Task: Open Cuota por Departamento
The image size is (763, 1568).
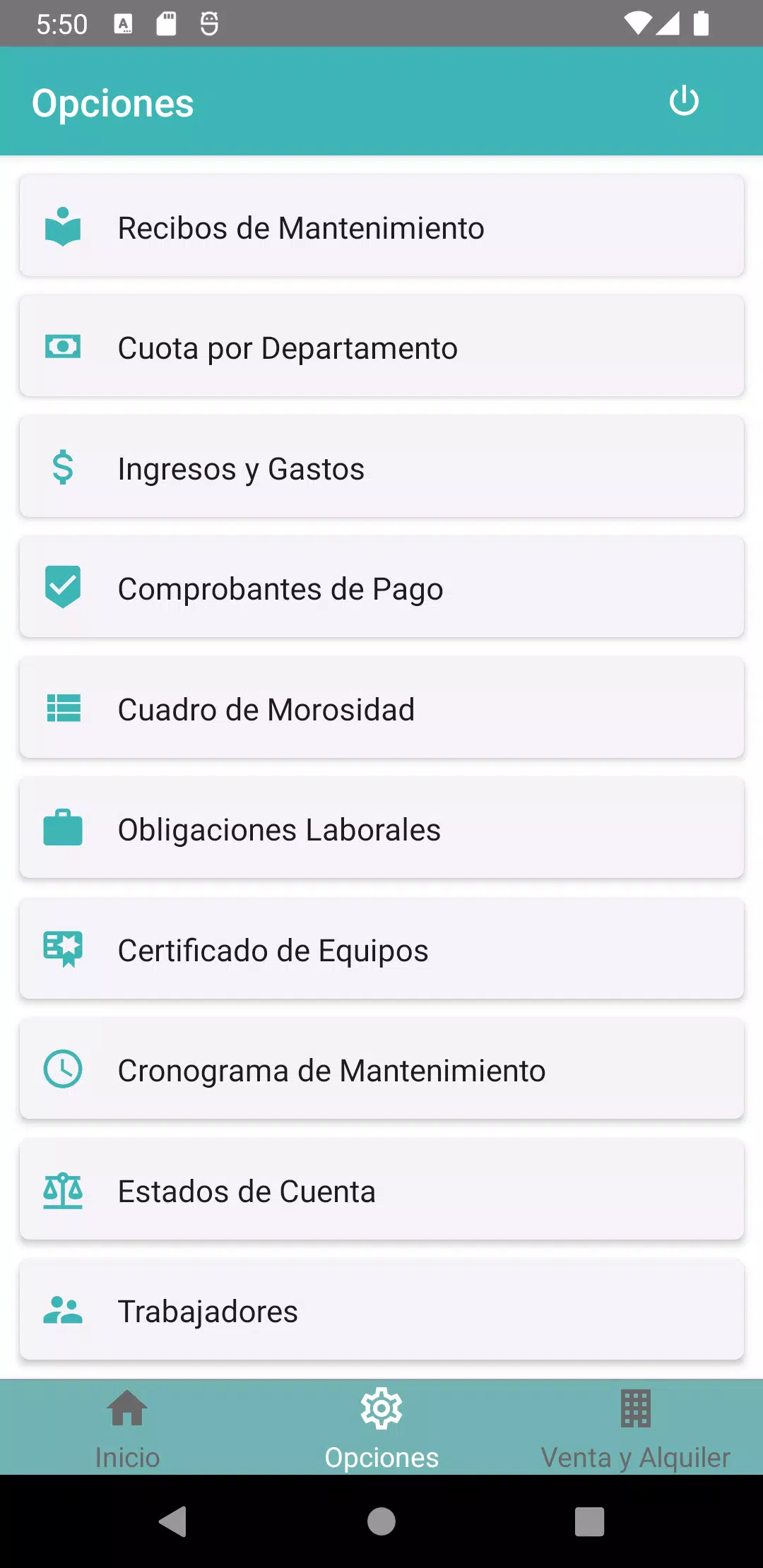Action: [x=381, y=346]
